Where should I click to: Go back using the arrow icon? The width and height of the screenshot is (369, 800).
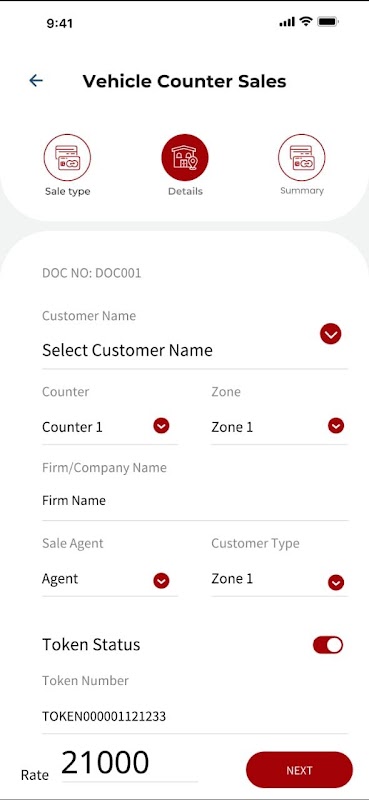pos(36,81)
